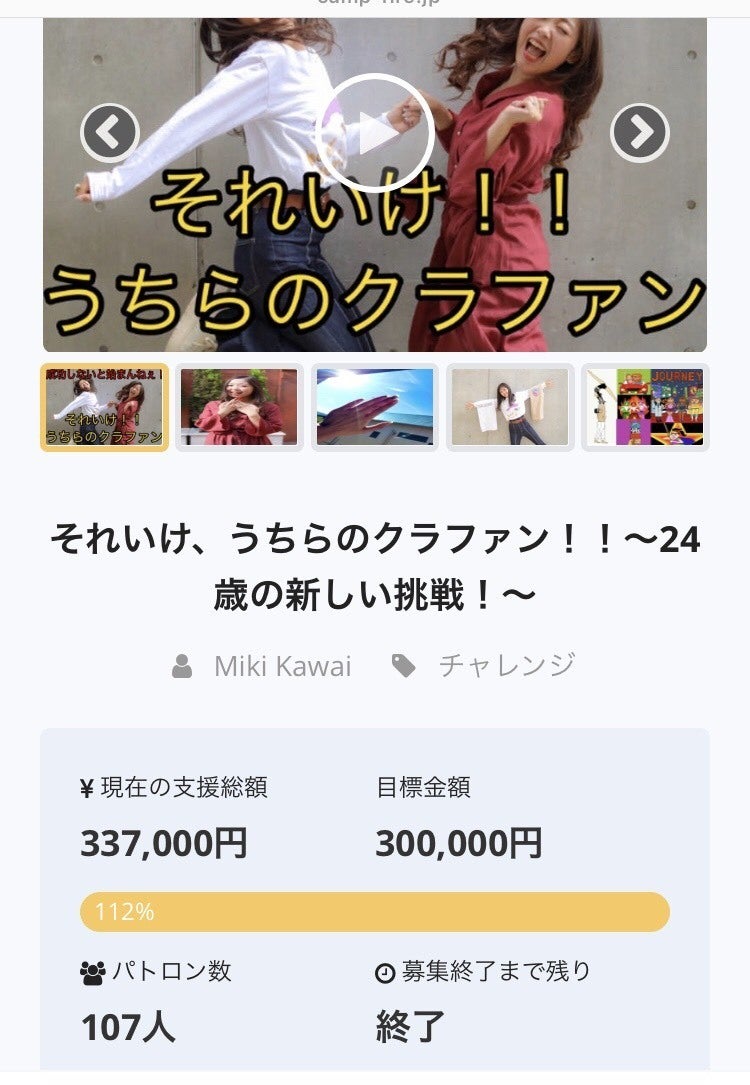Open the チャレンジ category tag
The image size is (750, 1085).
point(506,666)
